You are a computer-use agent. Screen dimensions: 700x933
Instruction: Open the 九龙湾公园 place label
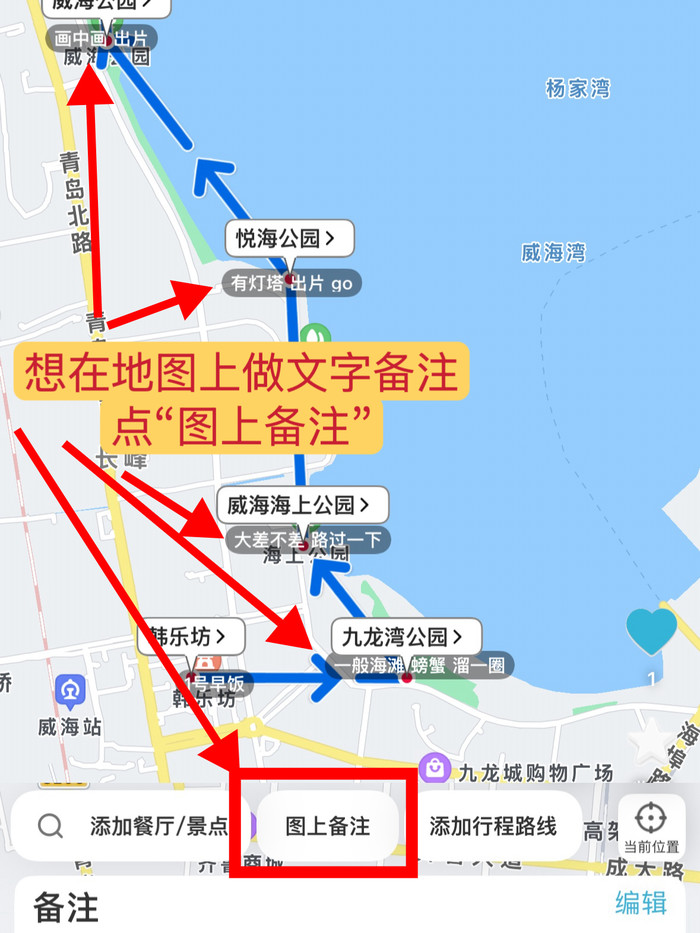406,636
